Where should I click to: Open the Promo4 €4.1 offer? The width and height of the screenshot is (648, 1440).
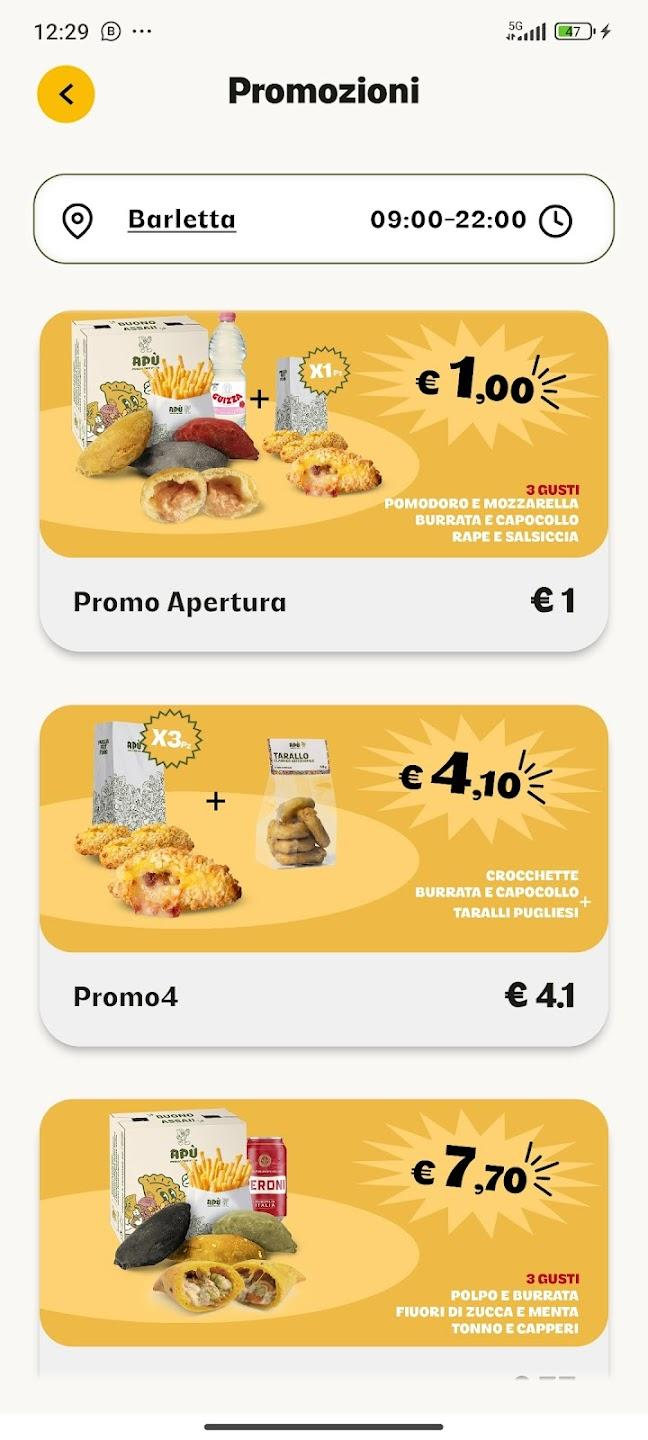pos(323,875)
